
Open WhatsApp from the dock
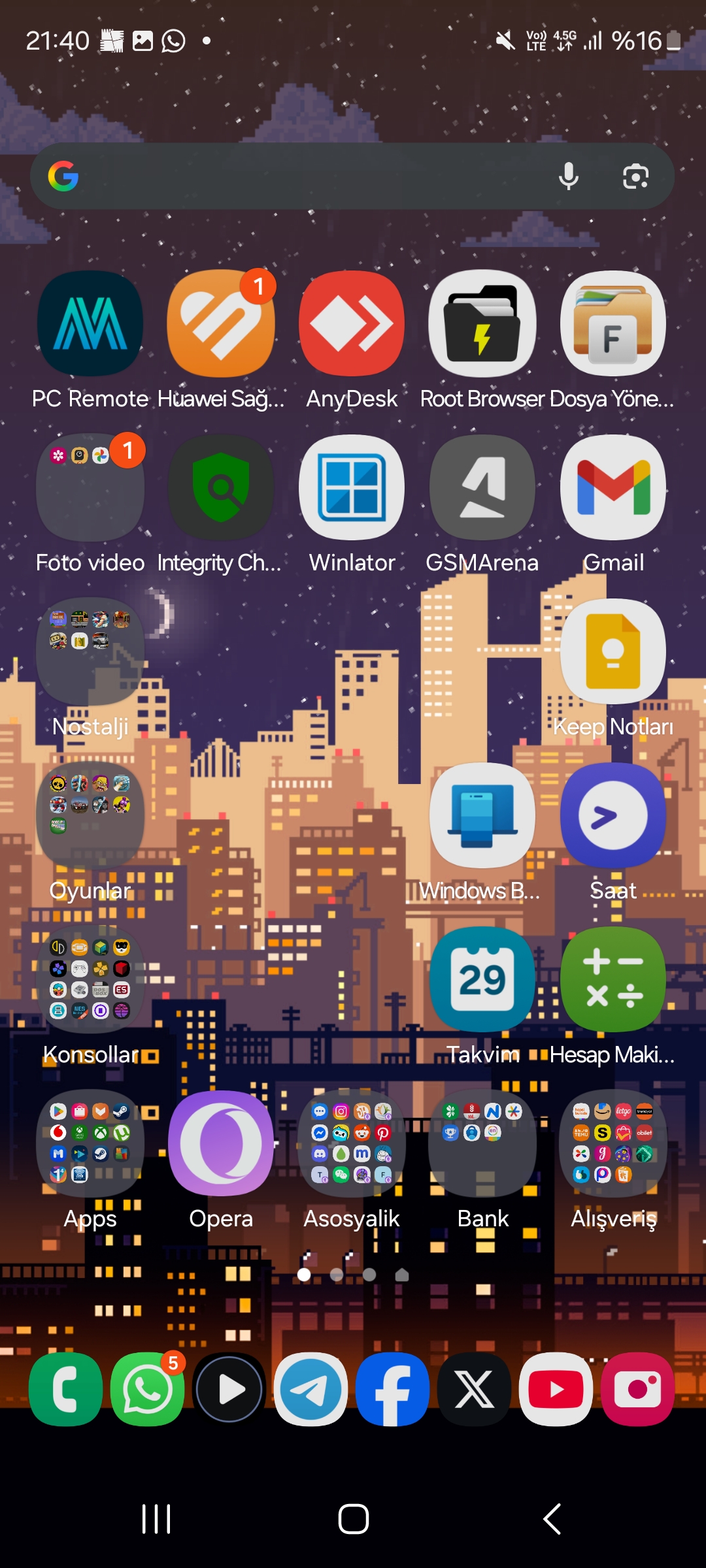point(148,1389)
